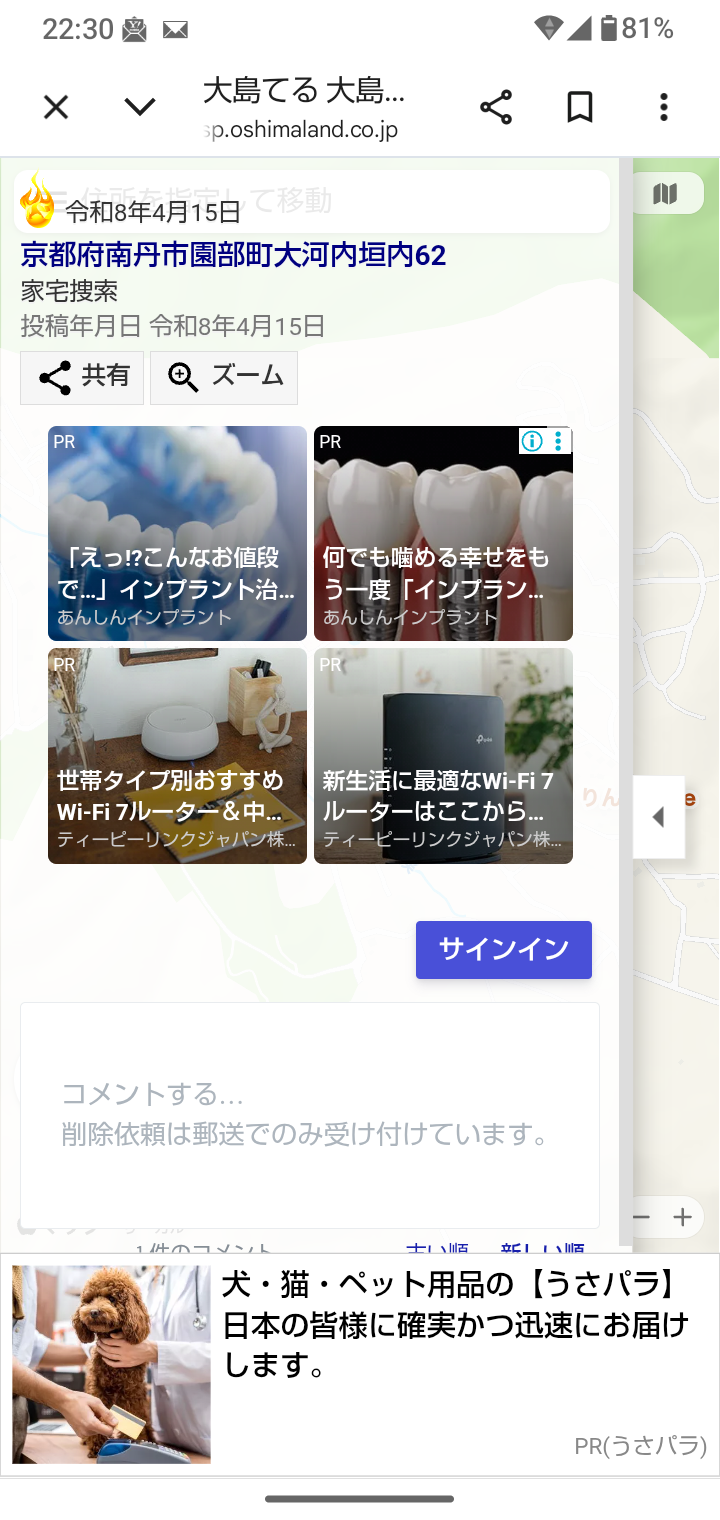Image resolution: width=720 pixels, height=1520 pixels.
Task: Tap the 共有 share button
Action: tap(83, 377)
